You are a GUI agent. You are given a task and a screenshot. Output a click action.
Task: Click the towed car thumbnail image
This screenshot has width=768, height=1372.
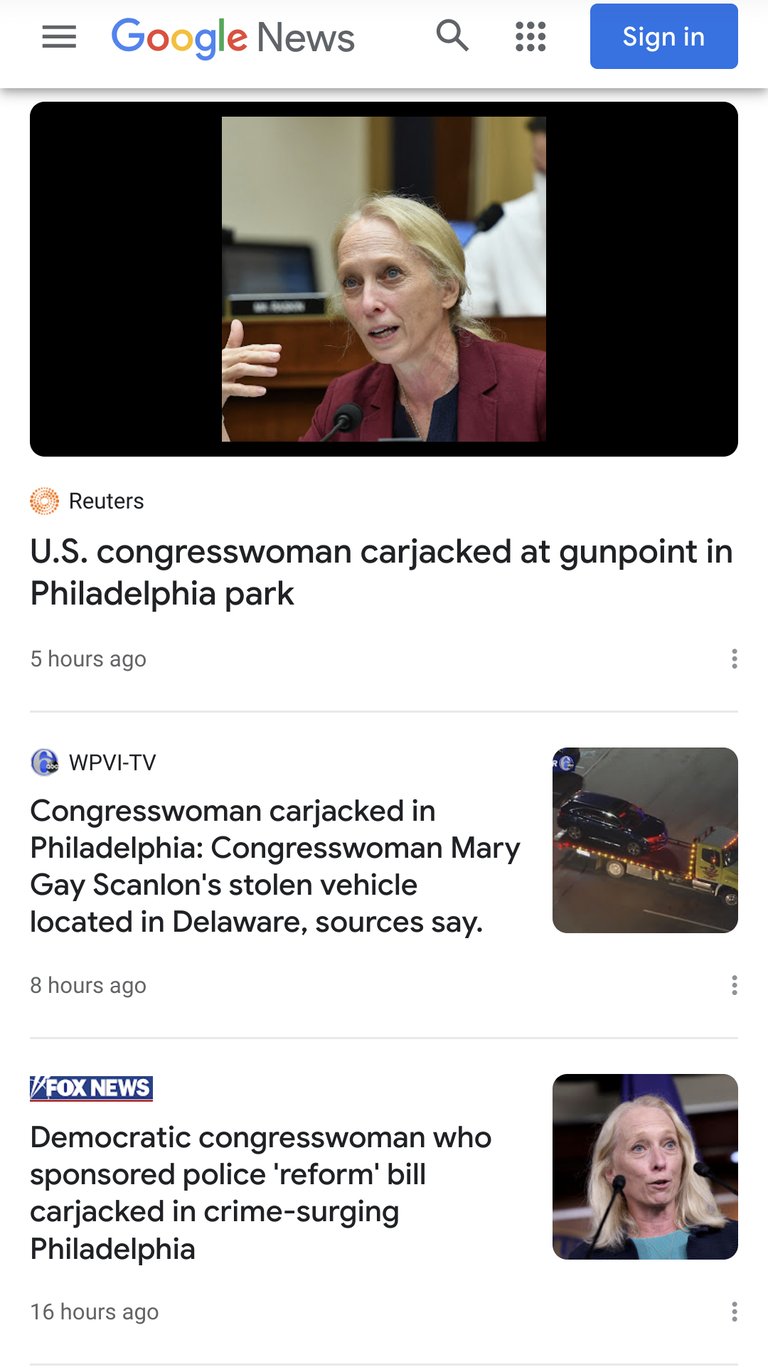pos(644,839)
